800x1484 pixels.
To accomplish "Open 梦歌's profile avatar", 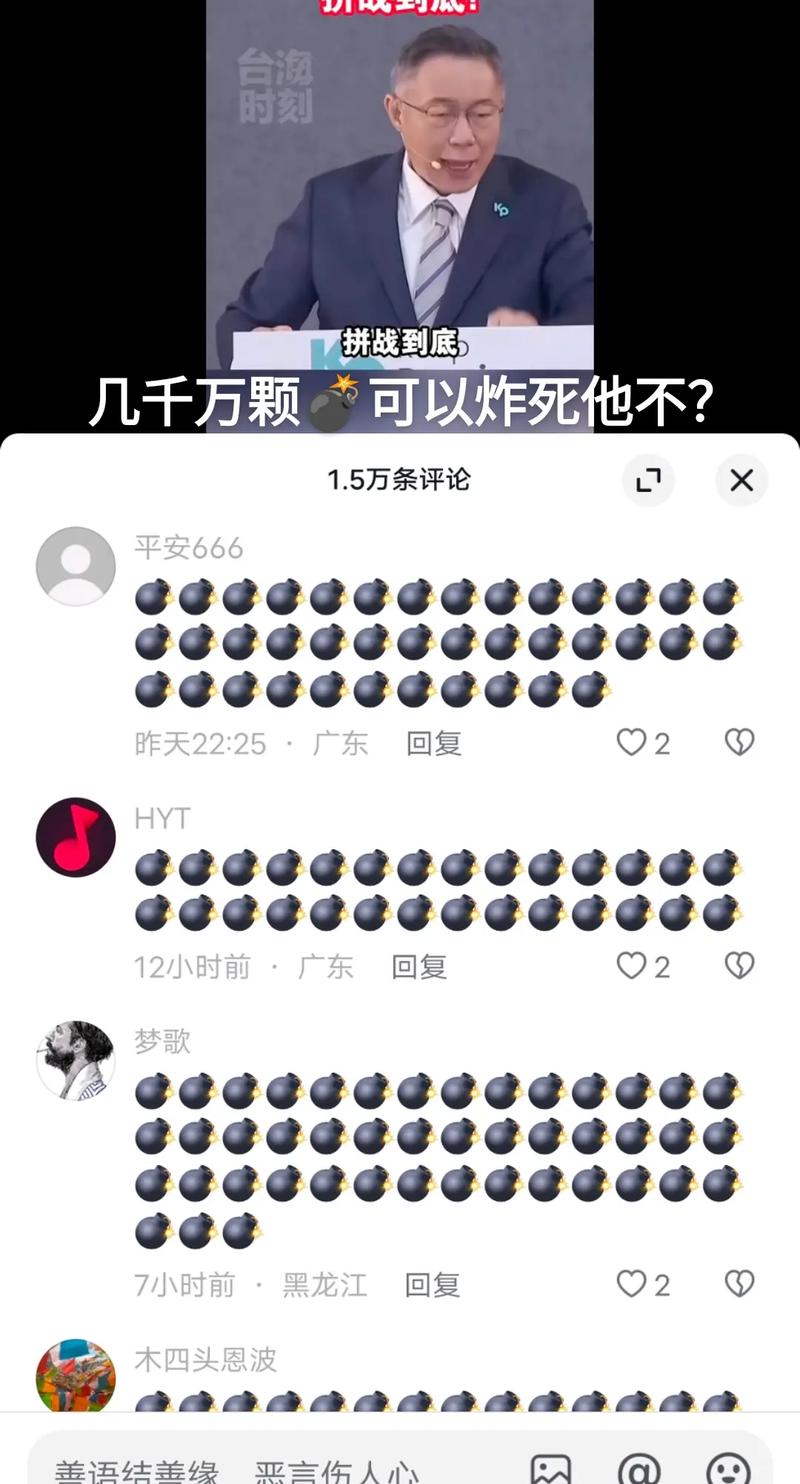I will [x=76, y=1060].
